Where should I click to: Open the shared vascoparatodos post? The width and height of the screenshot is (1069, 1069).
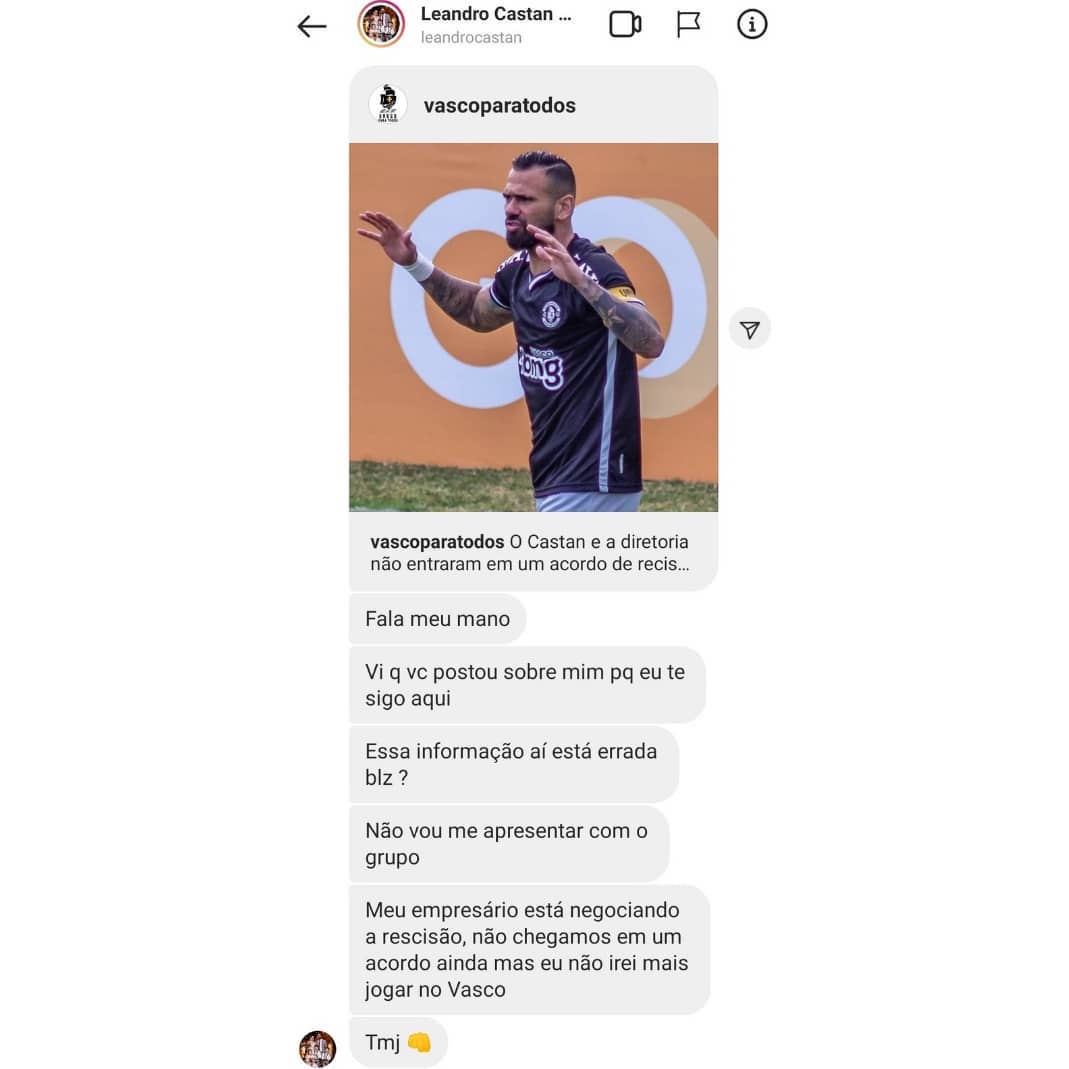click(533, 327)
